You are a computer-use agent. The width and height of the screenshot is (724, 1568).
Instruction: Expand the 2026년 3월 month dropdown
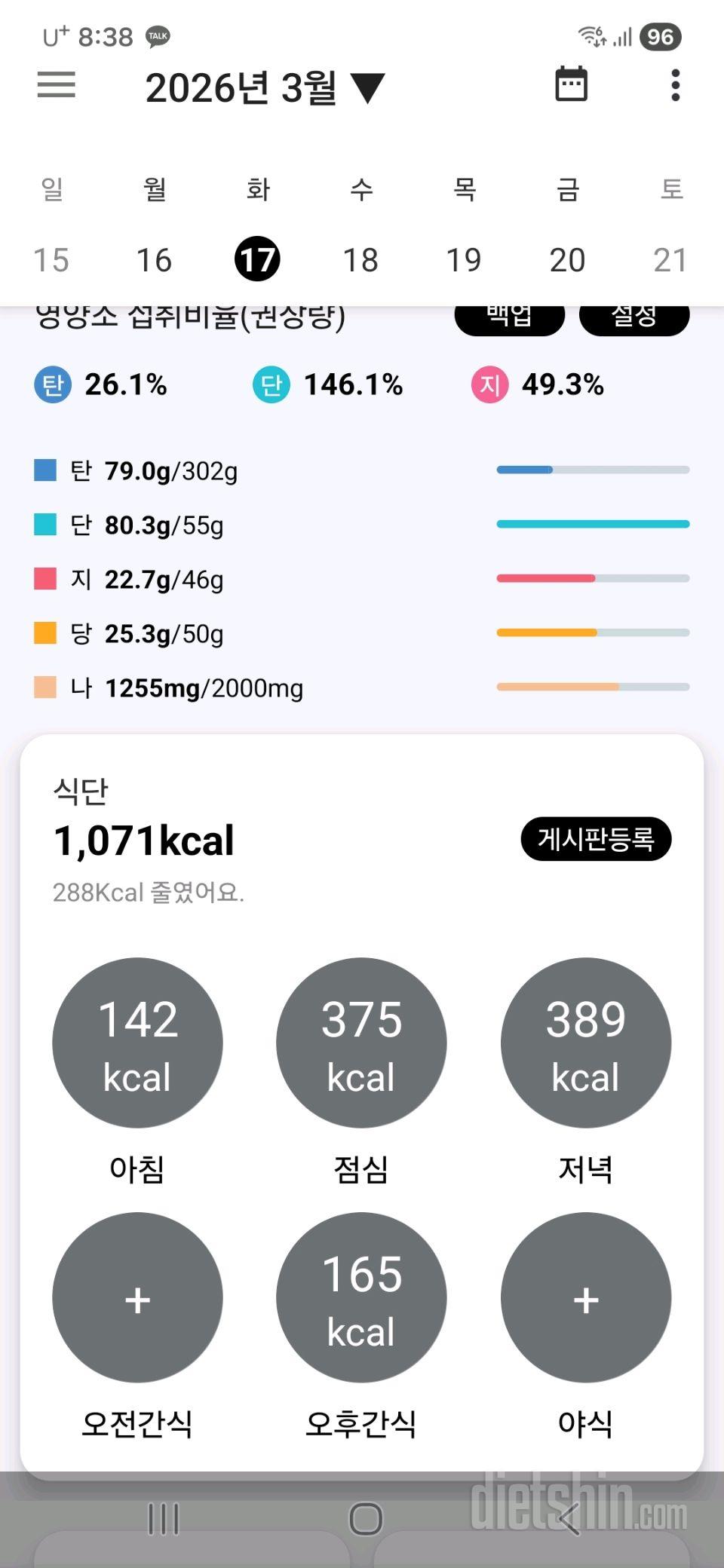(x=264, y=88)
